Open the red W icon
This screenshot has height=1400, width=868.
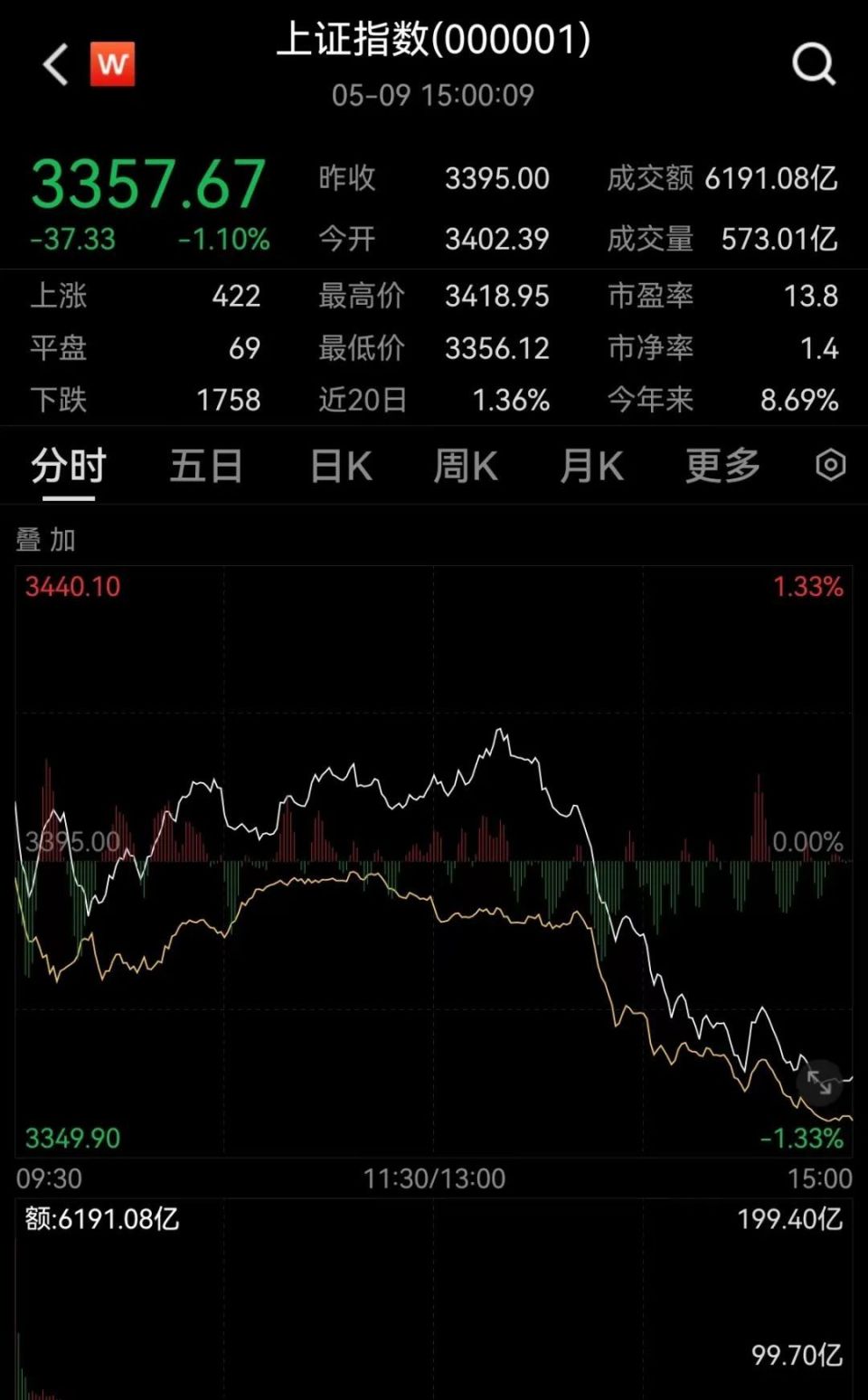[112, 64]
